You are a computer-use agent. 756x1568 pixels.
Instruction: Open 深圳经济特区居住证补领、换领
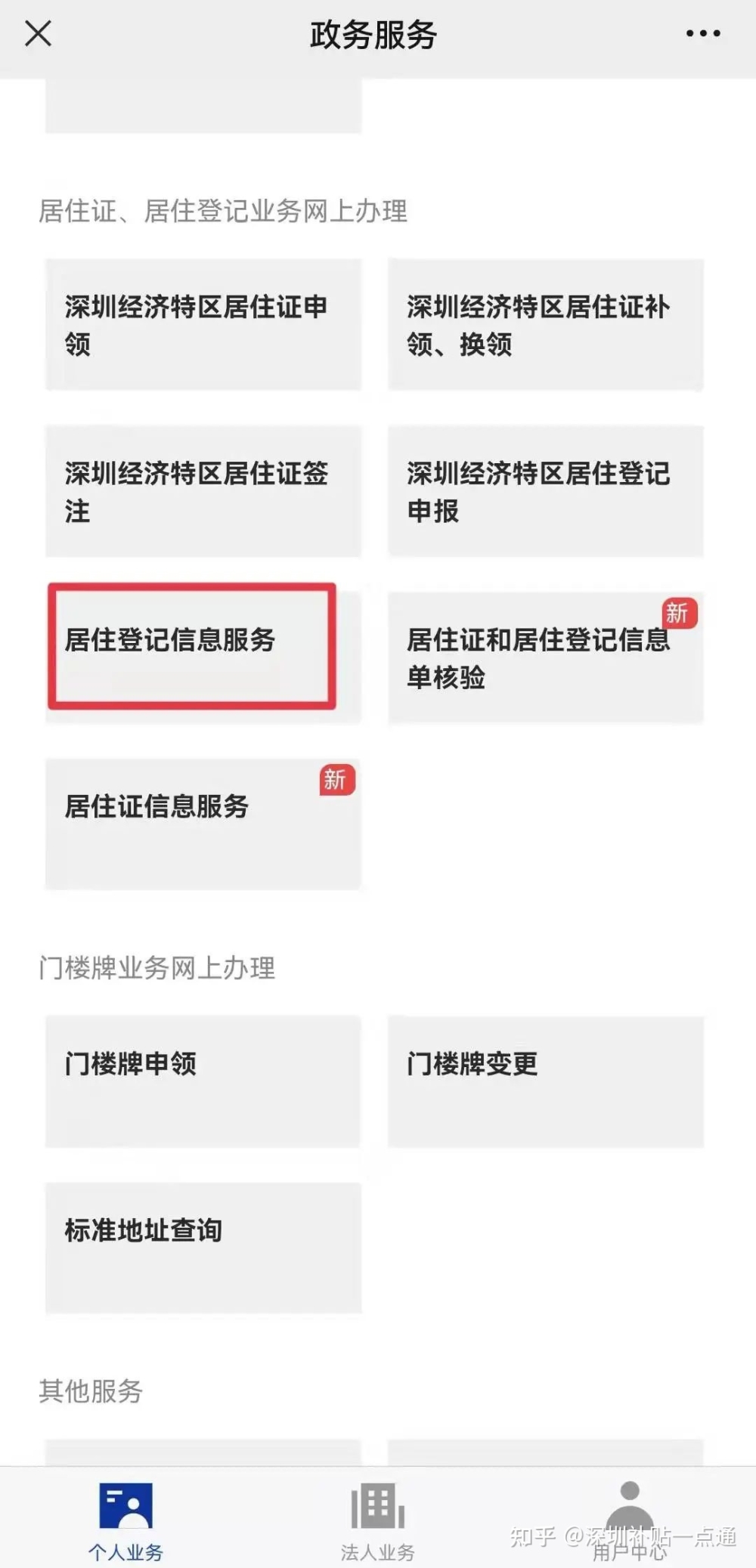546,325
